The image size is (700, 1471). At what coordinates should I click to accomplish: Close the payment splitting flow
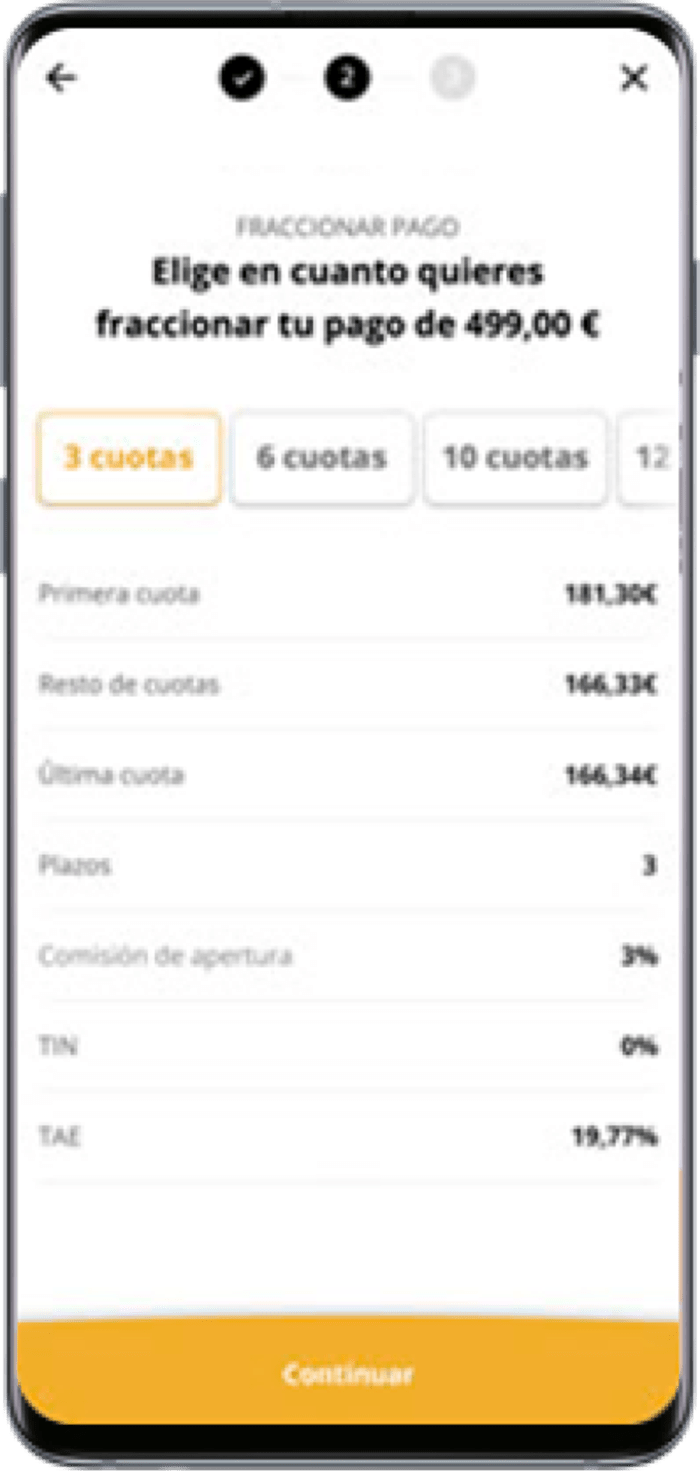coord(634,79)
